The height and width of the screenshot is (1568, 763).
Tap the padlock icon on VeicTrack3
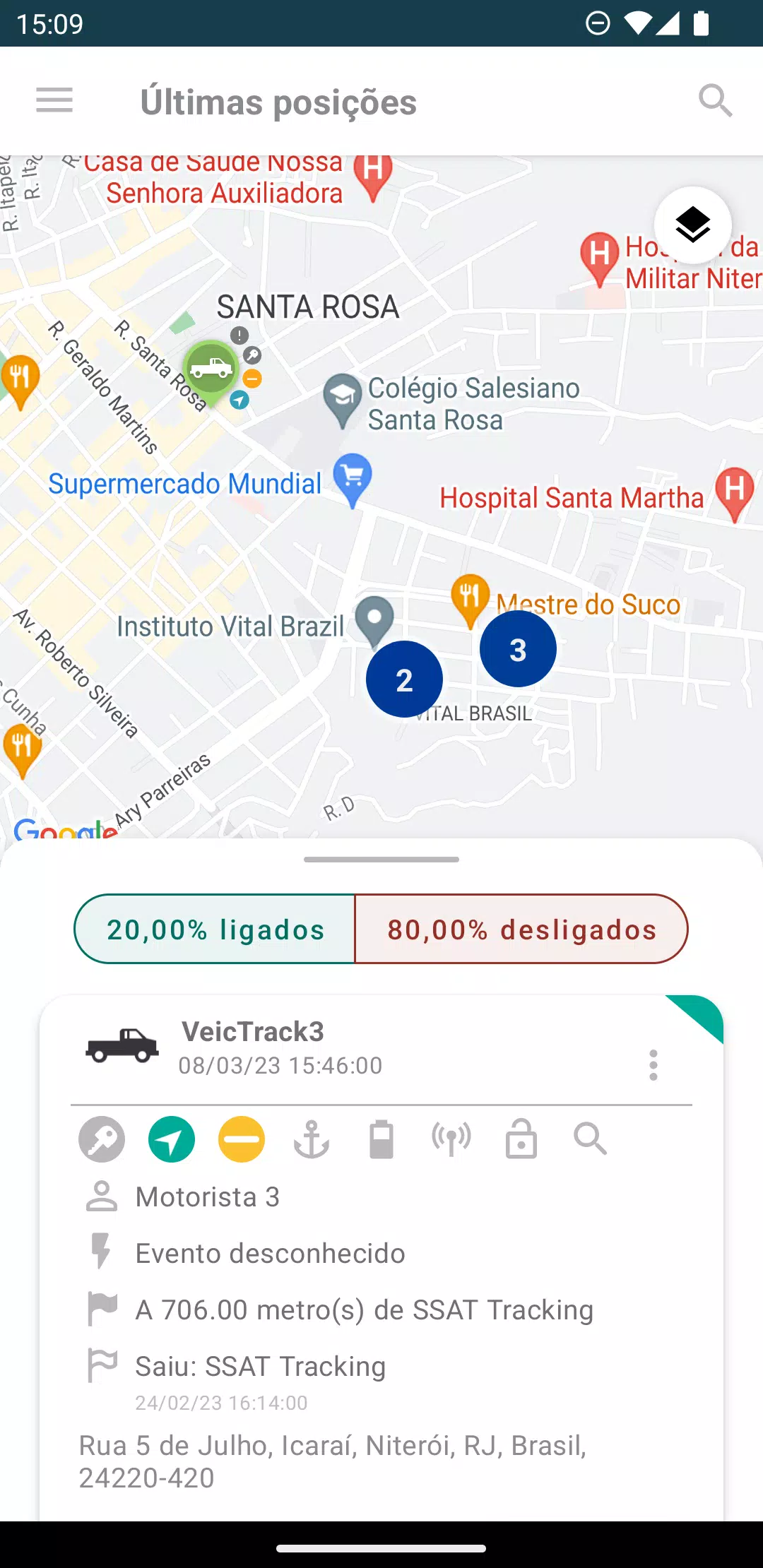tap(521, 1139)
